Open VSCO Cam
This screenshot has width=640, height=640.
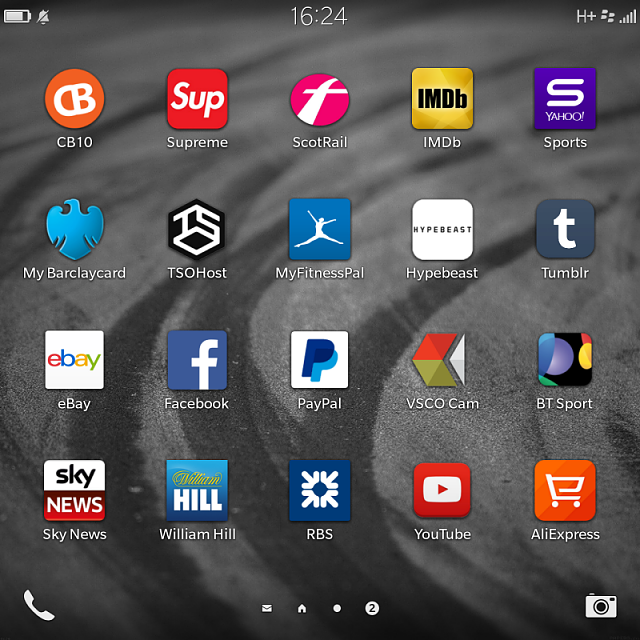(x=442, y=360)
